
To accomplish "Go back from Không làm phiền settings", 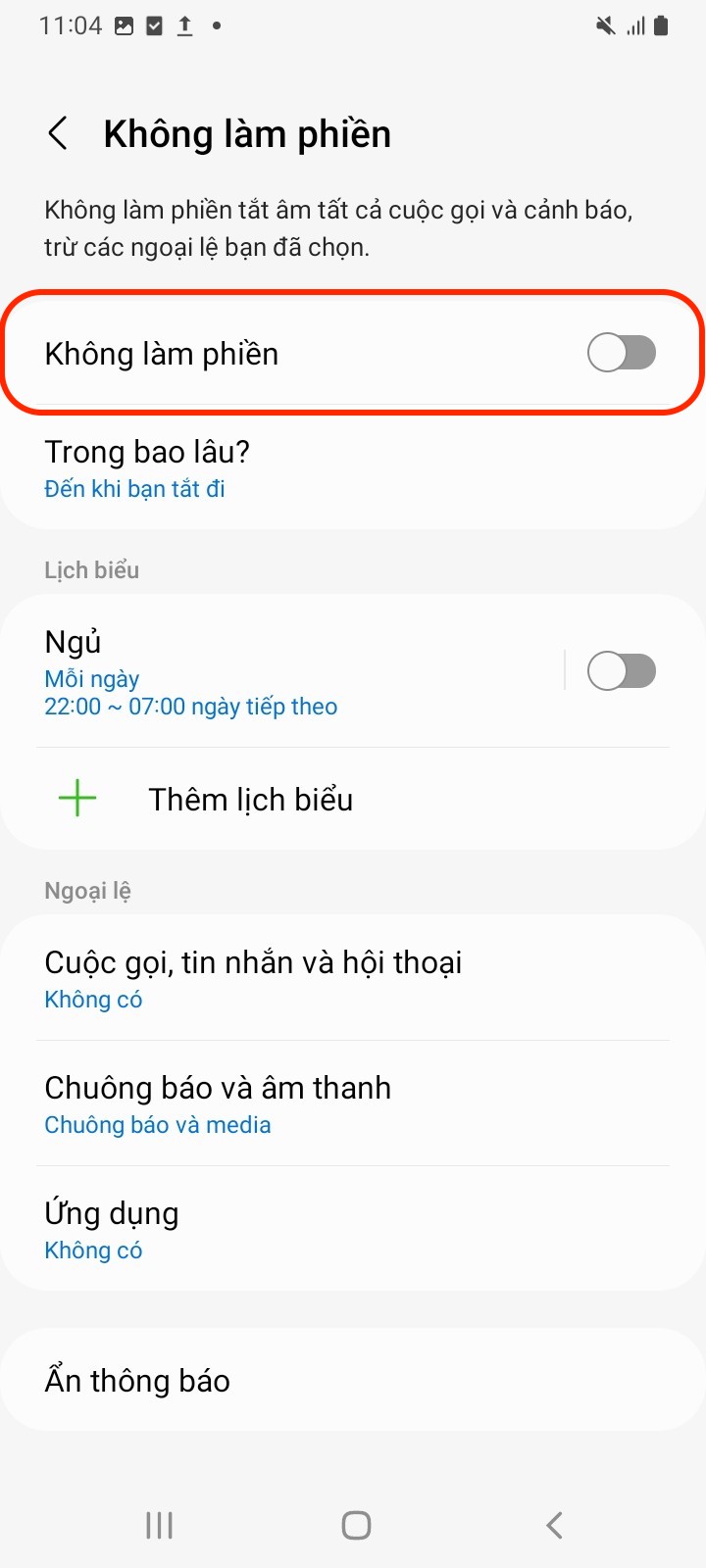I will pos(58,133).
